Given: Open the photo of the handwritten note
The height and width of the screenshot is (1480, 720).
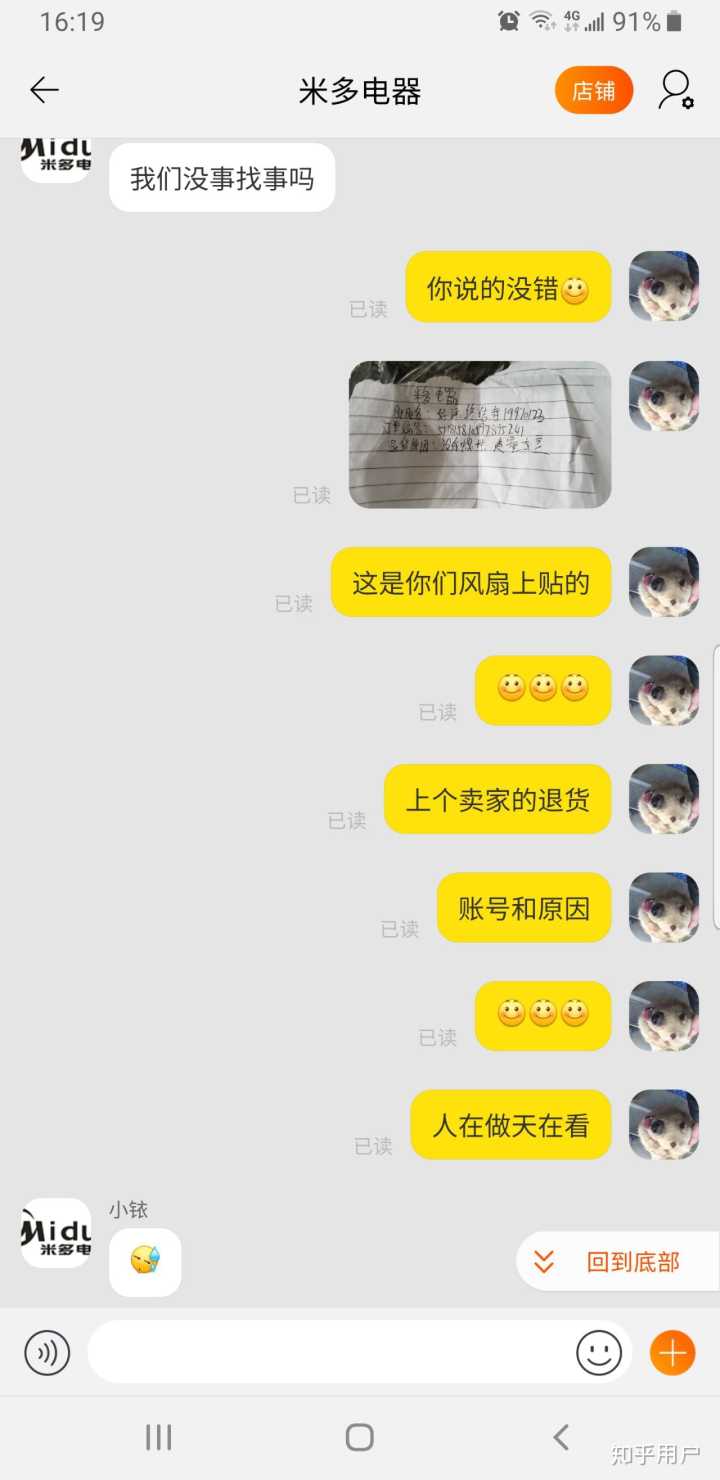Looking at the screenshot, I should tap(479, 434).
